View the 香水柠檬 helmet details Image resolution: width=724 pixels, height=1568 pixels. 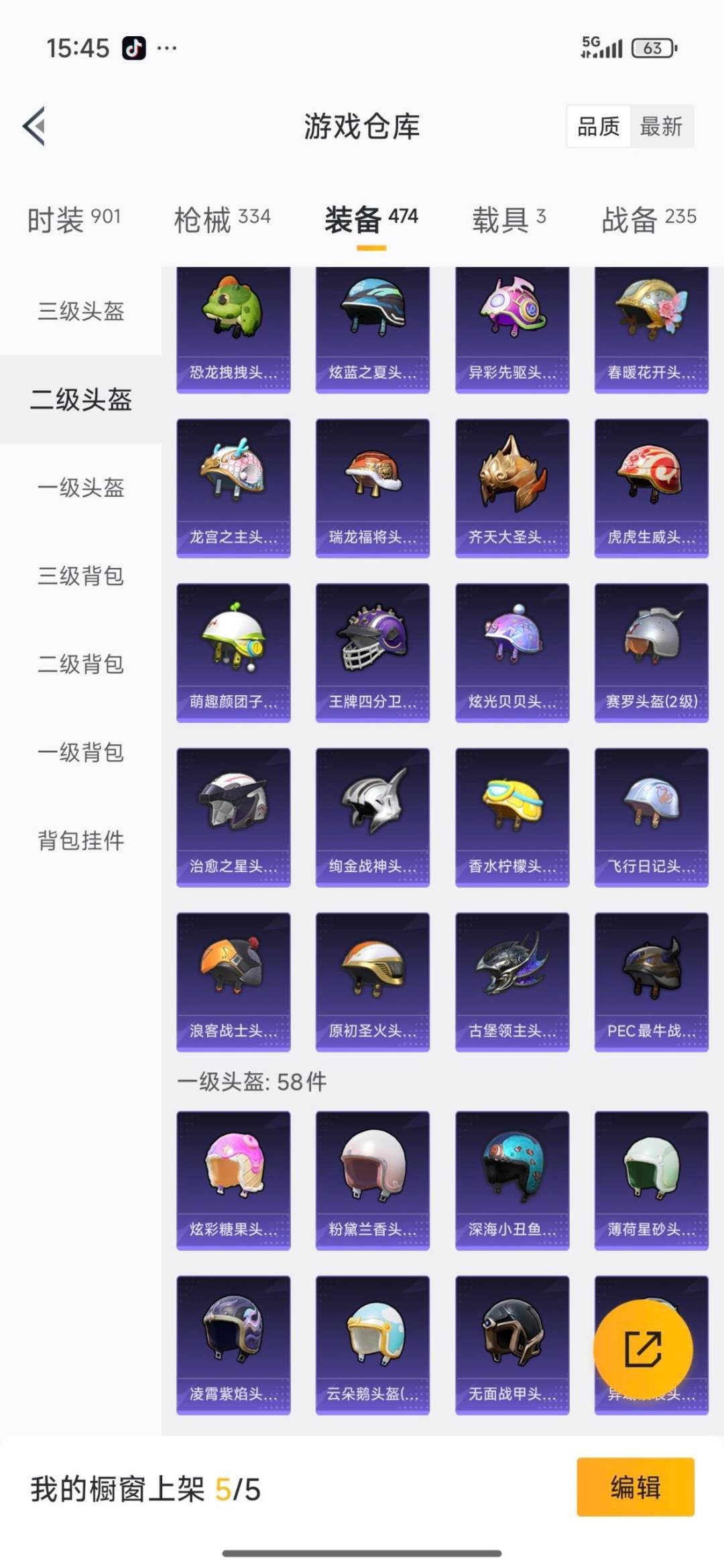tap(511, 815)
